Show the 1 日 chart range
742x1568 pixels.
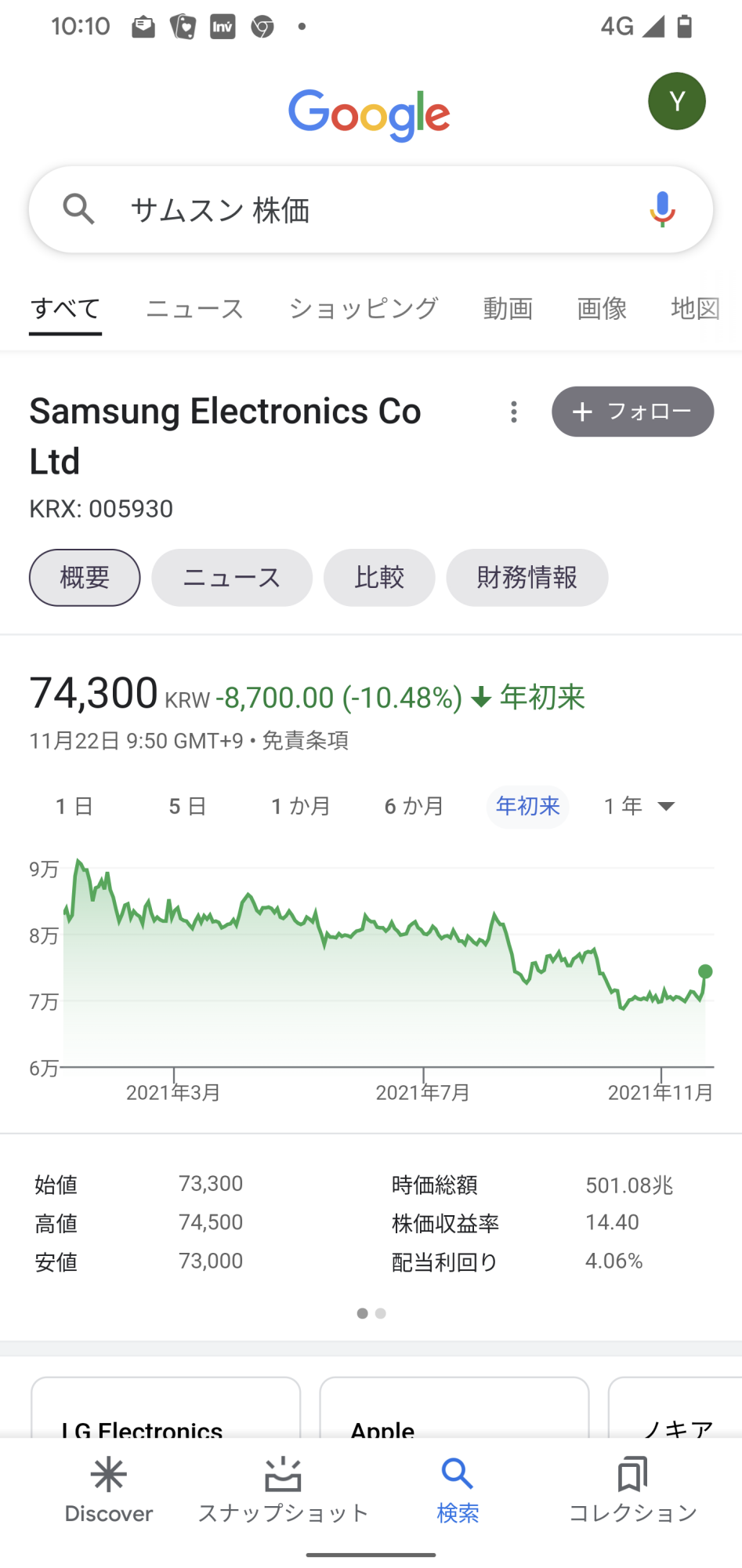[74, 806]
